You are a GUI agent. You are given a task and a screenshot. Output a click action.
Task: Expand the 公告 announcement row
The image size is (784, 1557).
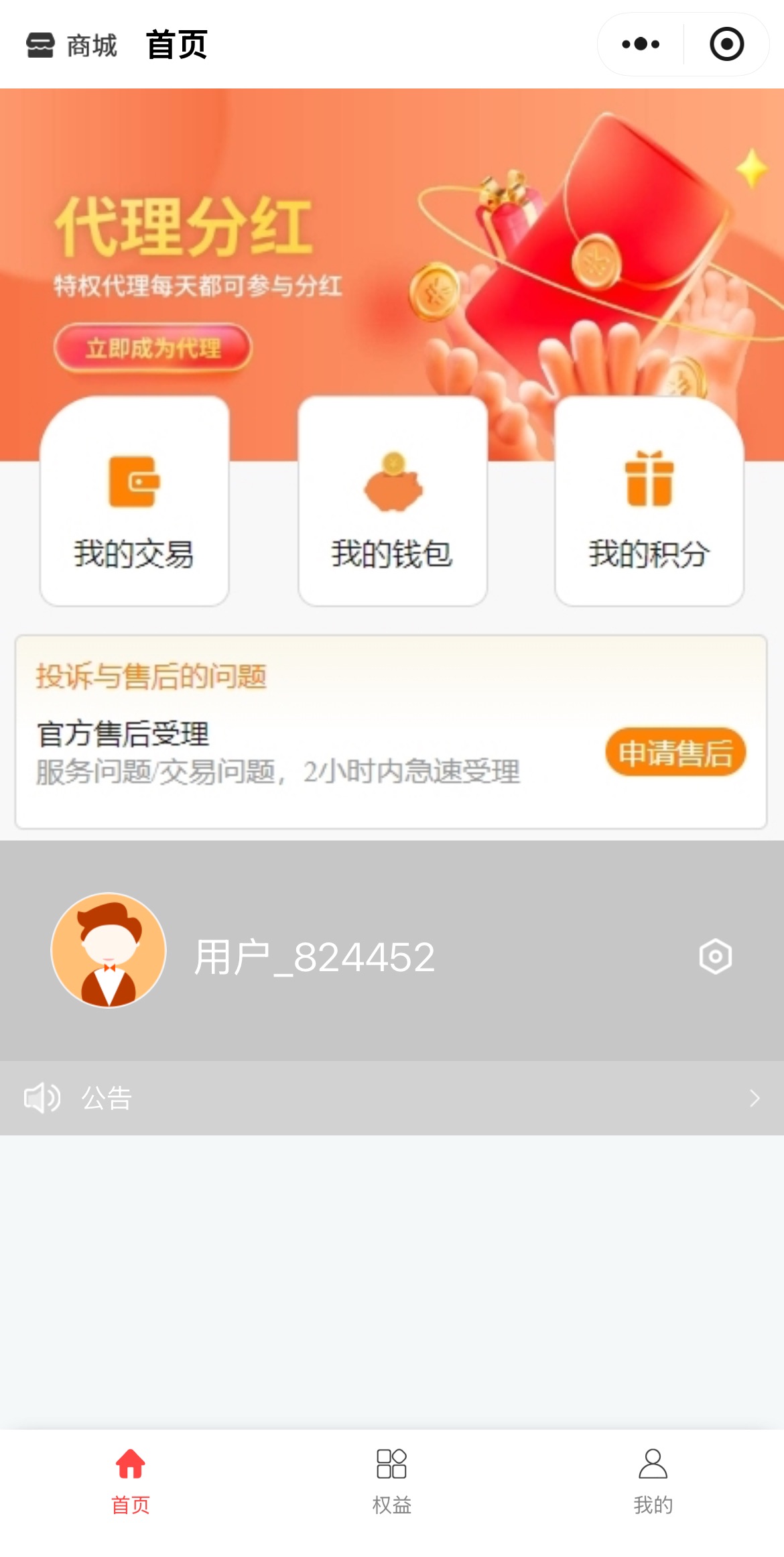click(392, 1098)
